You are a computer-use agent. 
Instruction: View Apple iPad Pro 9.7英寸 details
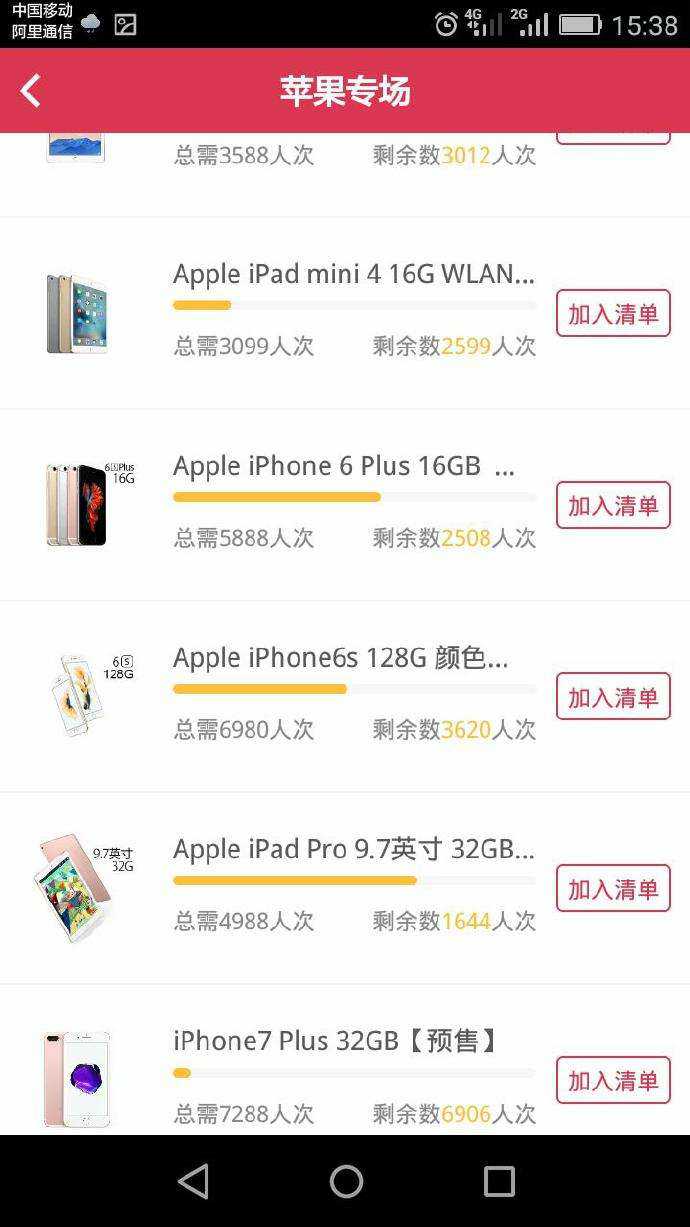[x=353, y=849]
